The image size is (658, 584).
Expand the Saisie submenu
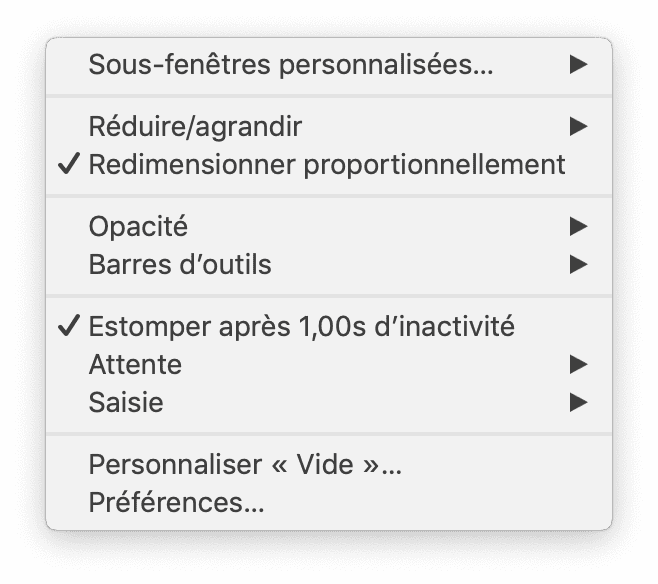coord(126,403)
